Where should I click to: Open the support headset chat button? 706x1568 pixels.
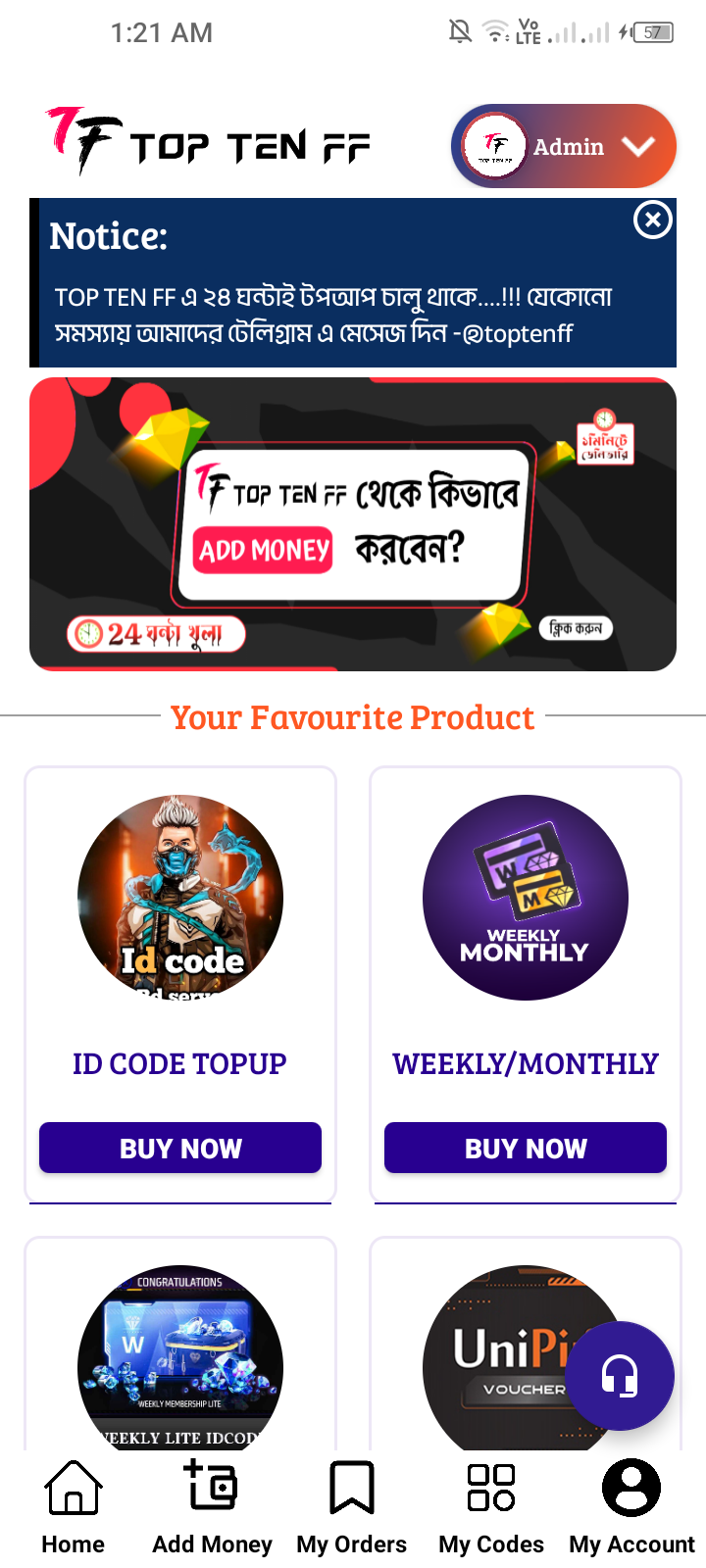click(x=620, y=1376)
